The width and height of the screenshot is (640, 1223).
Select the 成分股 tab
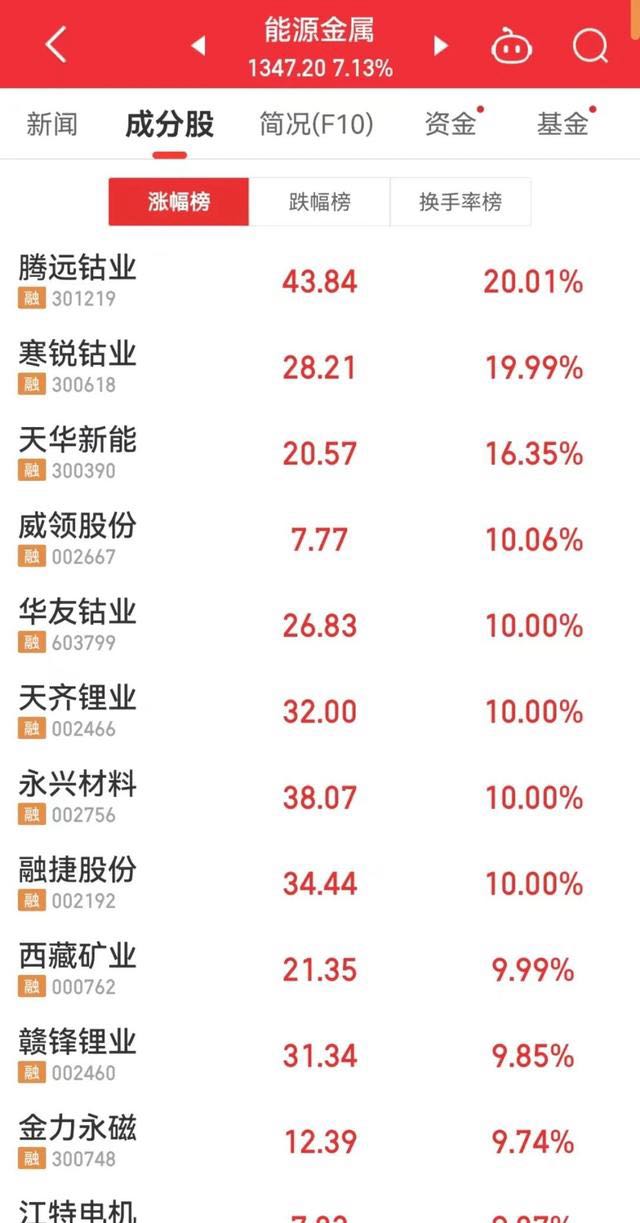pyautogui.click(x=169, y=125)
